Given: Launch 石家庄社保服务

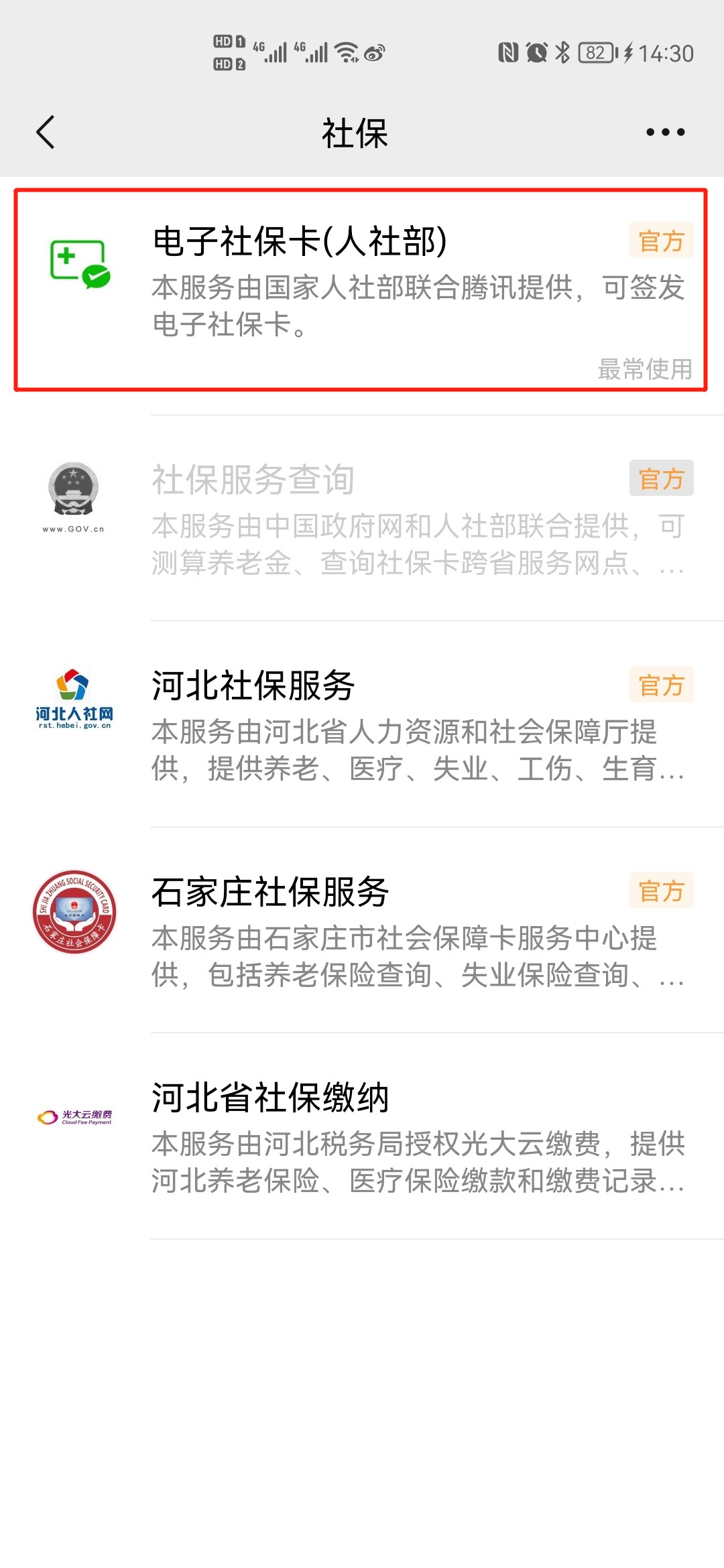Looking at the screenshot, I should pyautogui.click(x=362, y=931).
